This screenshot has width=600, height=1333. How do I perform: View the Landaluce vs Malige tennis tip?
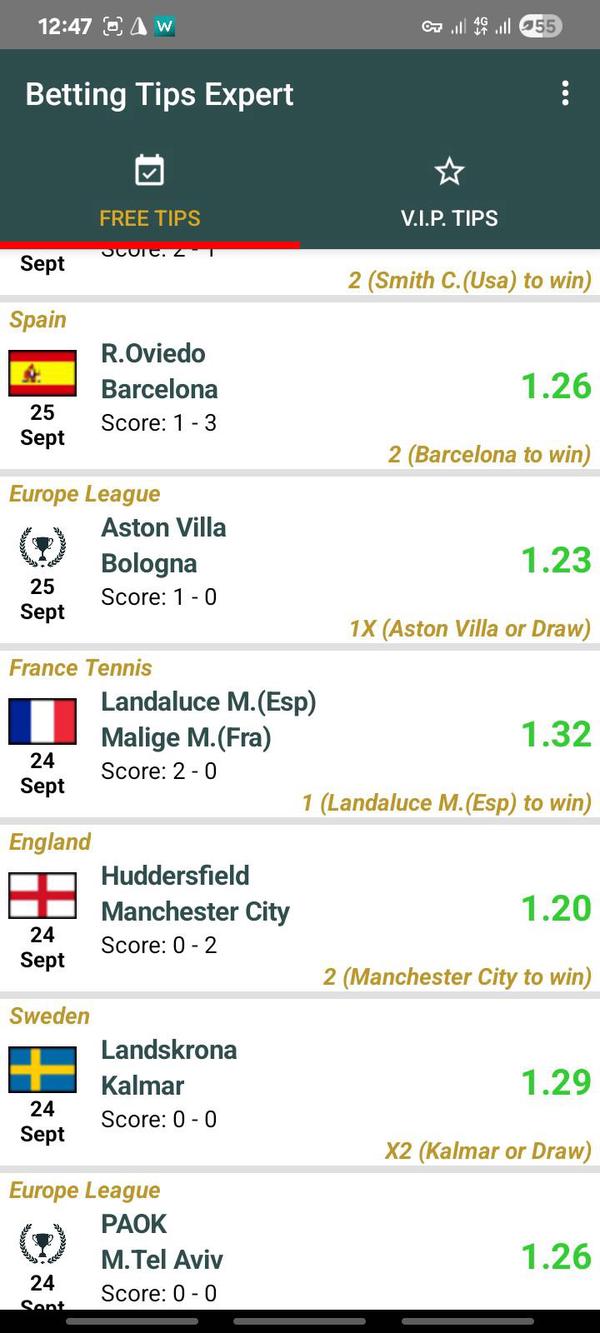300,736
